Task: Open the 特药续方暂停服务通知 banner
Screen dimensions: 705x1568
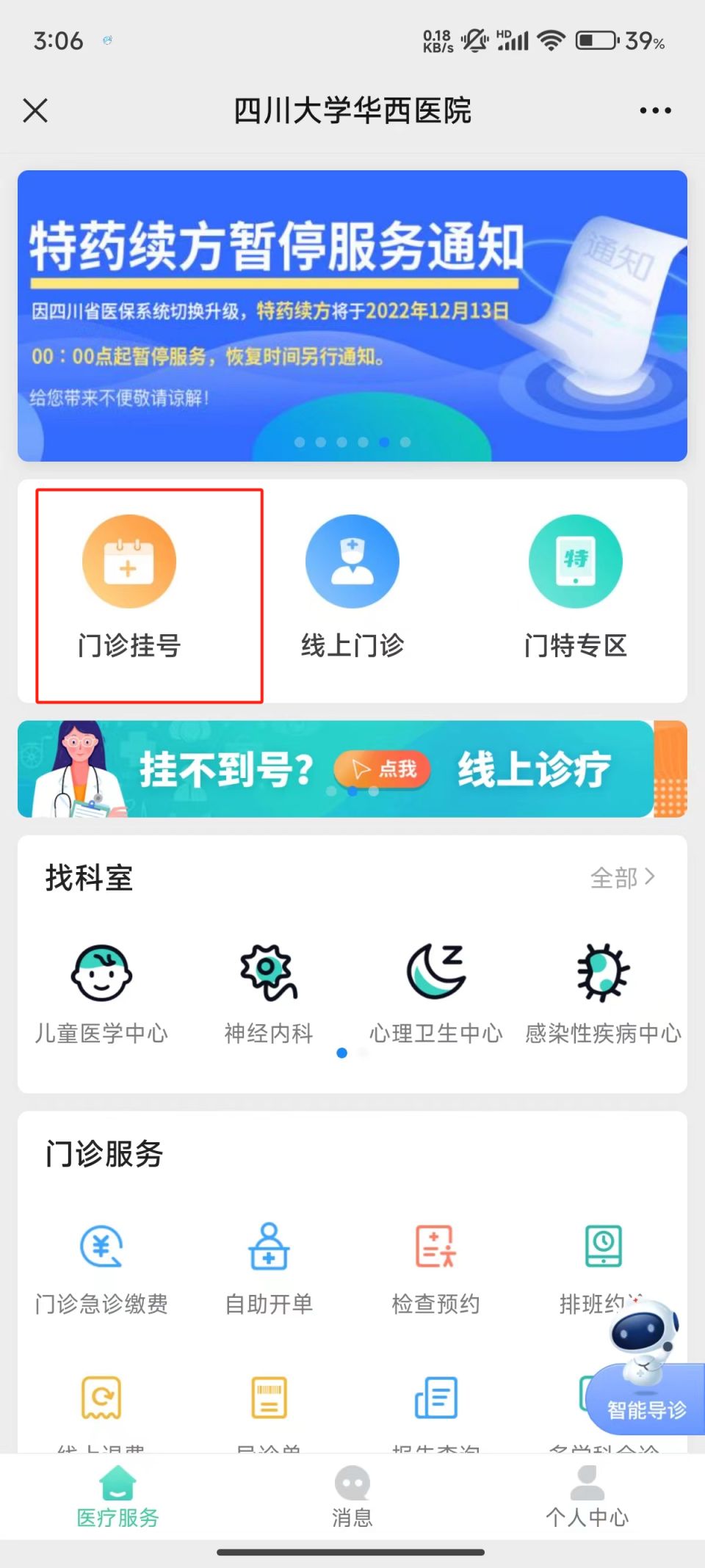Action: pos(352,316)
